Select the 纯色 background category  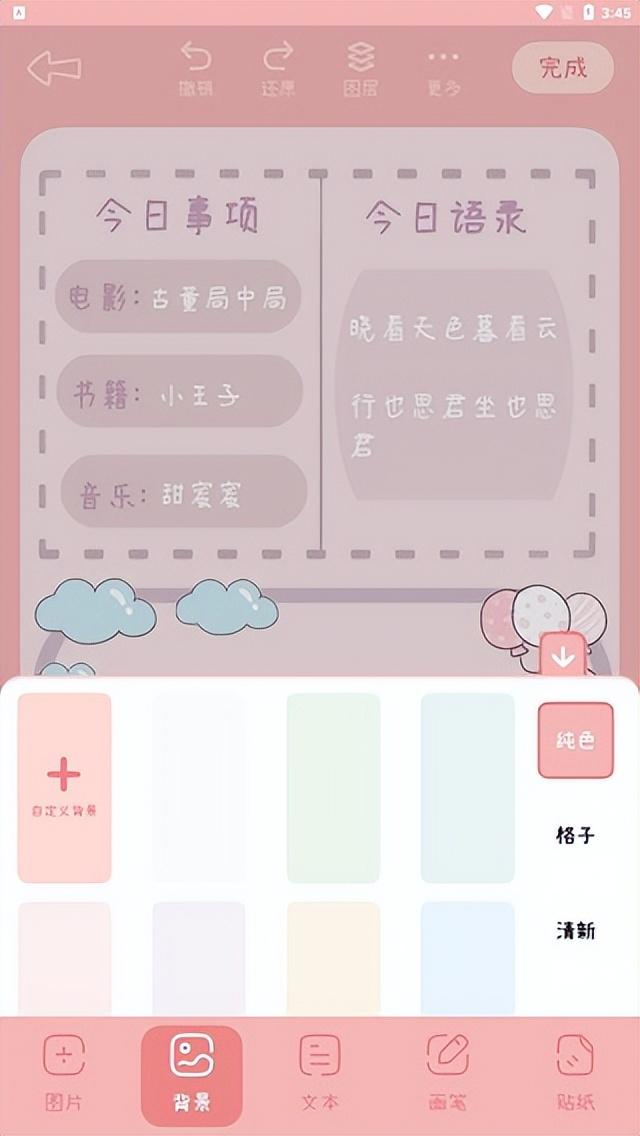coord(575,740)
